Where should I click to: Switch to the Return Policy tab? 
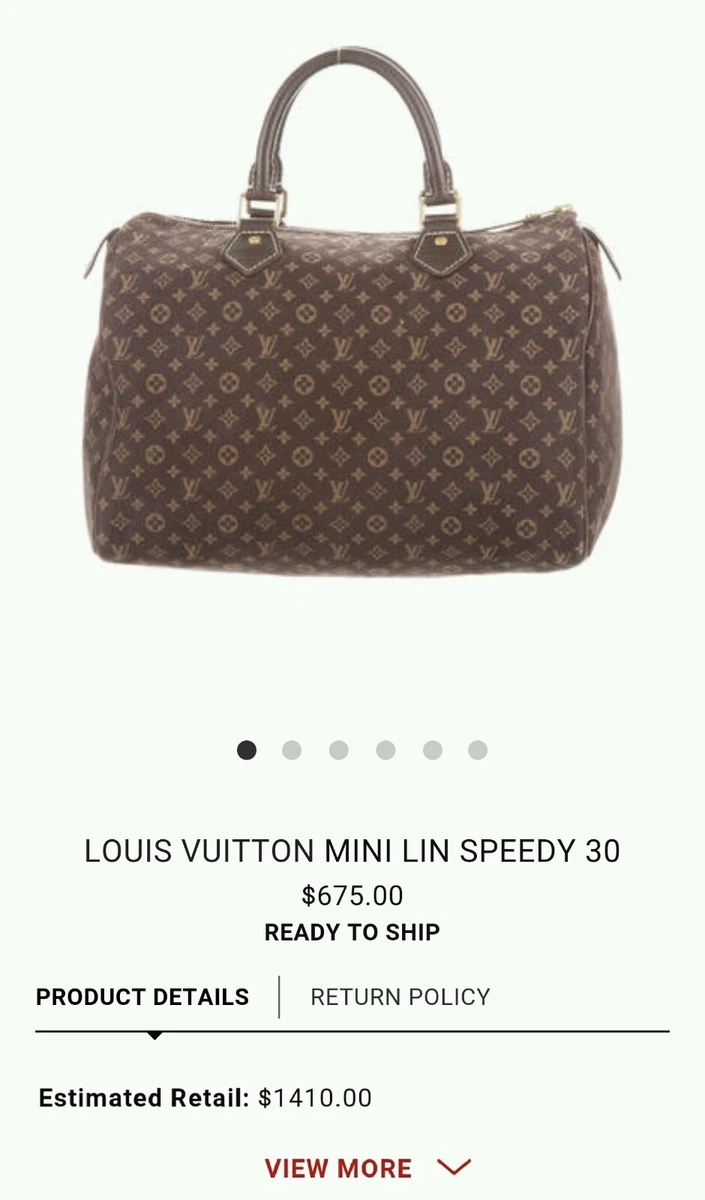tap(400, 997)
